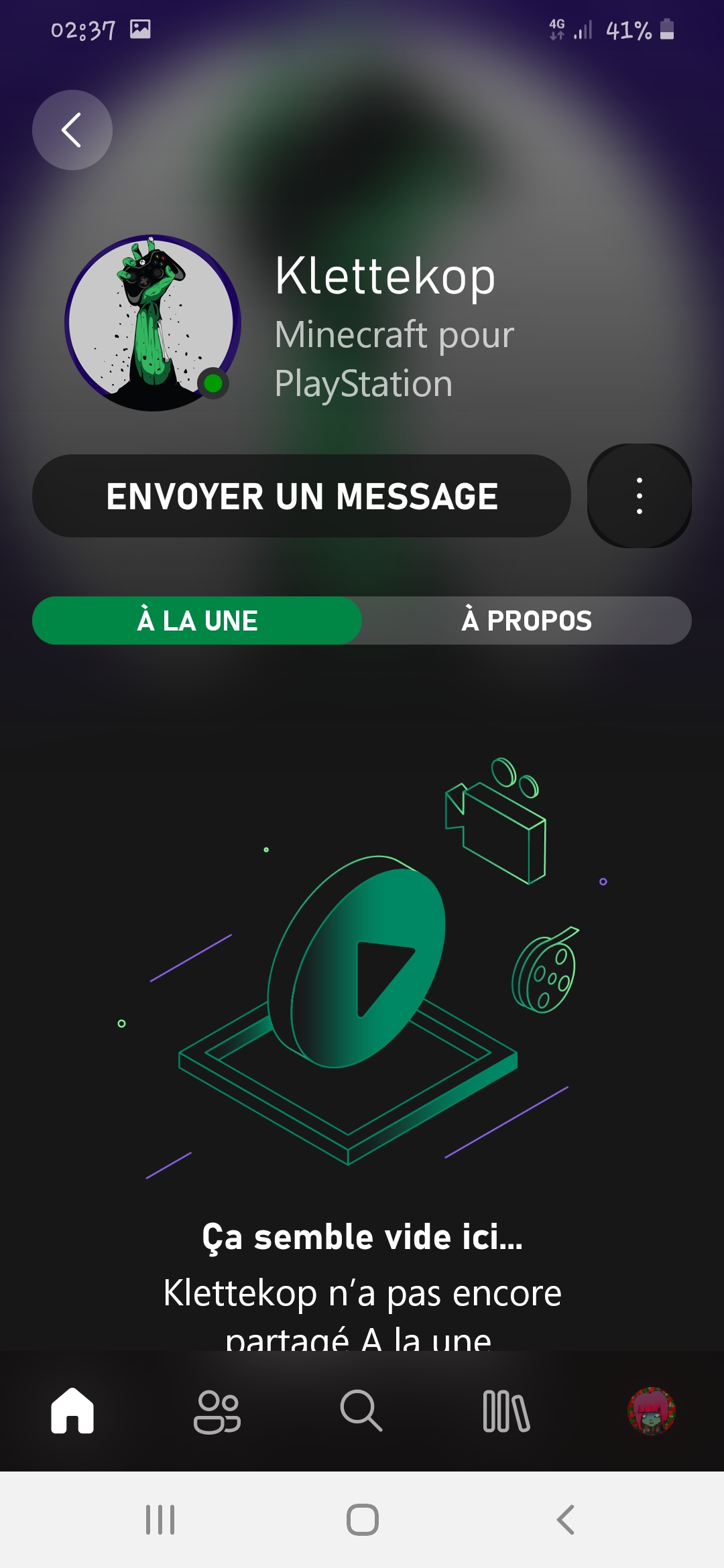This screenshot has width=724, height=1568.
Task: Open the friends and social tab
Action: point(217,1411)
